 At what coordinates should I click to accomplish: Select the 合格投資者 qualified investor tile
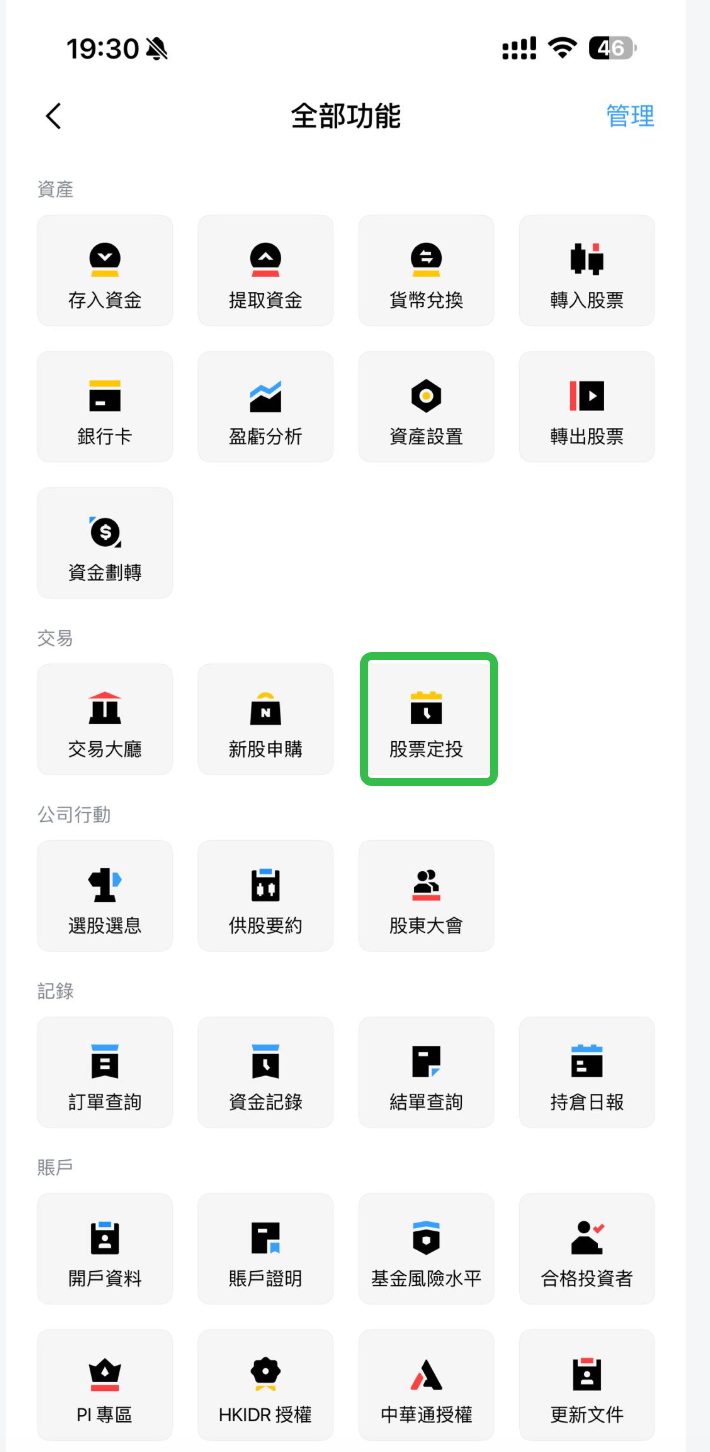pyautogui.click(x=587, y=1248)
